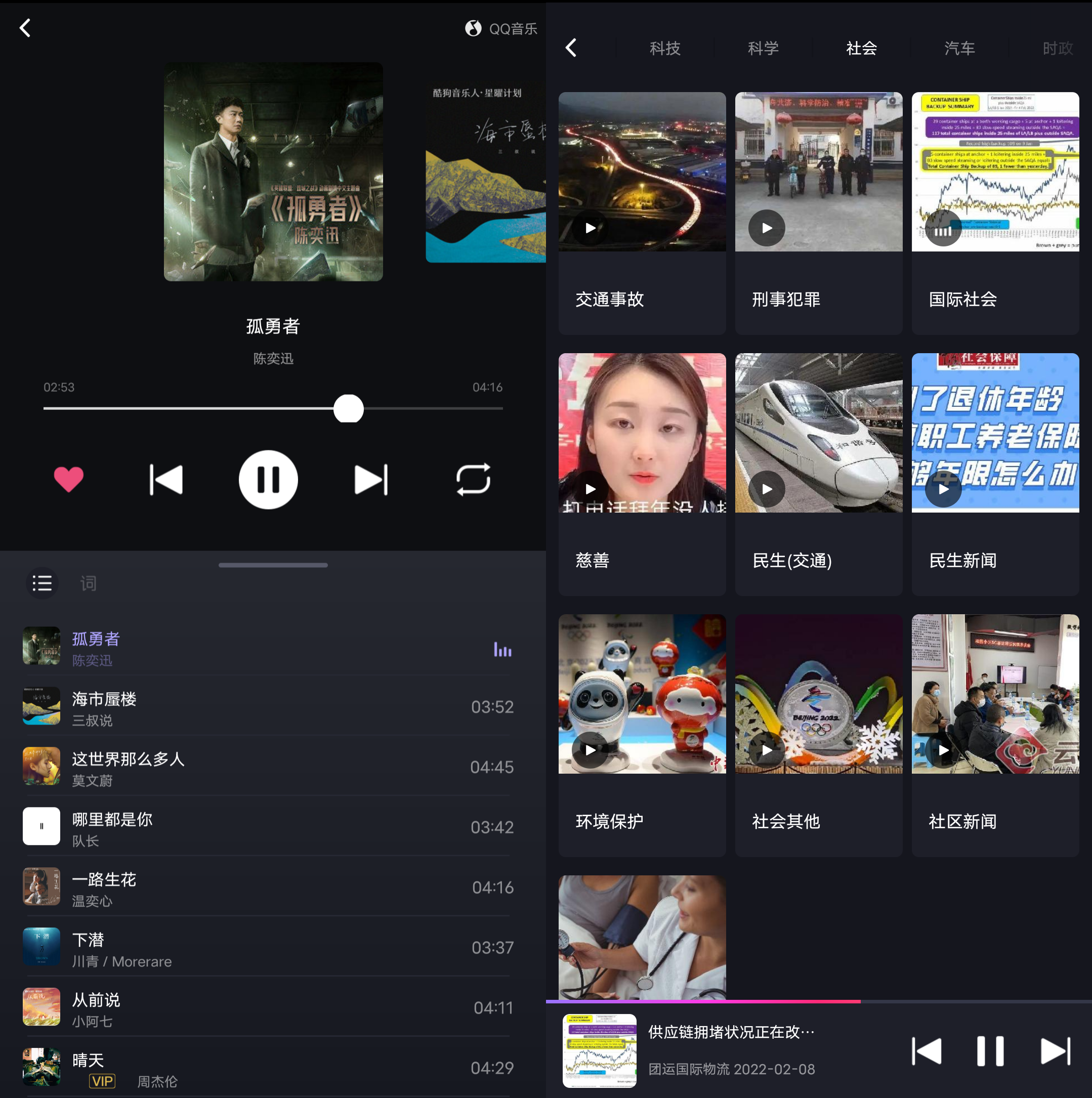Switch to the lyrics 词 tab
The width and height of the screenshot is (1092, 1098).
click(x=88, y=583)
